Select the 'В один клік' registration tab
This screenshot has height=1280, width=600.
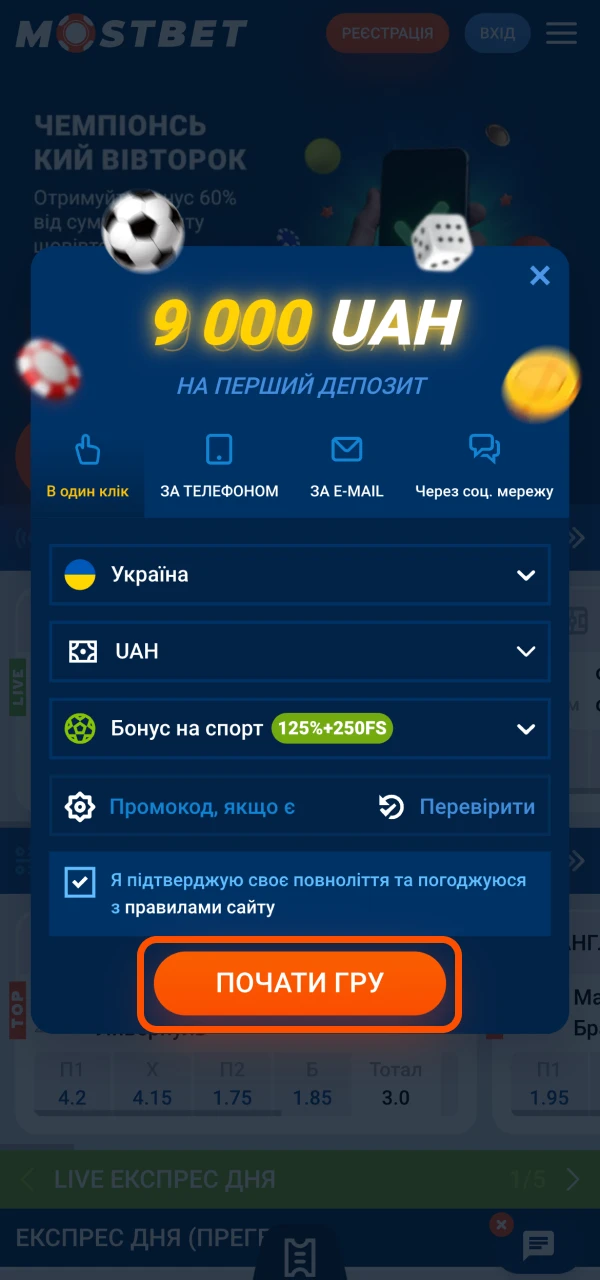[x=88, y=466]
